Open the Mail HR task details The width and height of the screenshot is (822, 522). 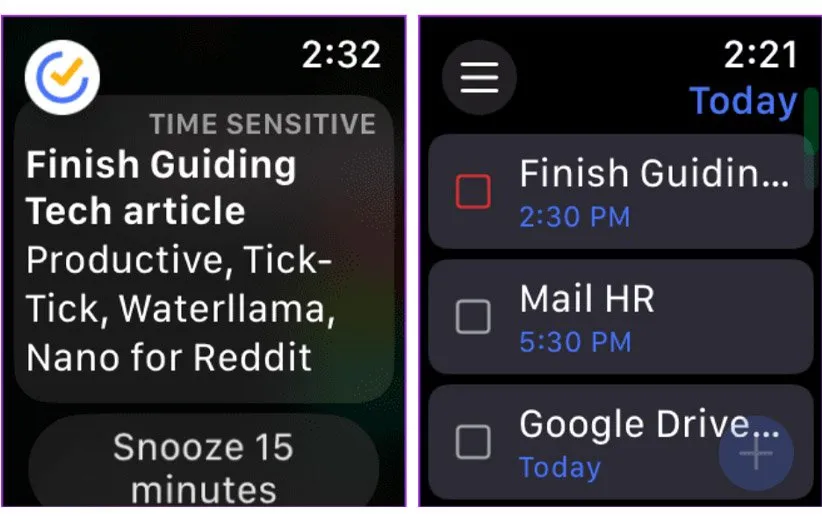tap(630, 317)
